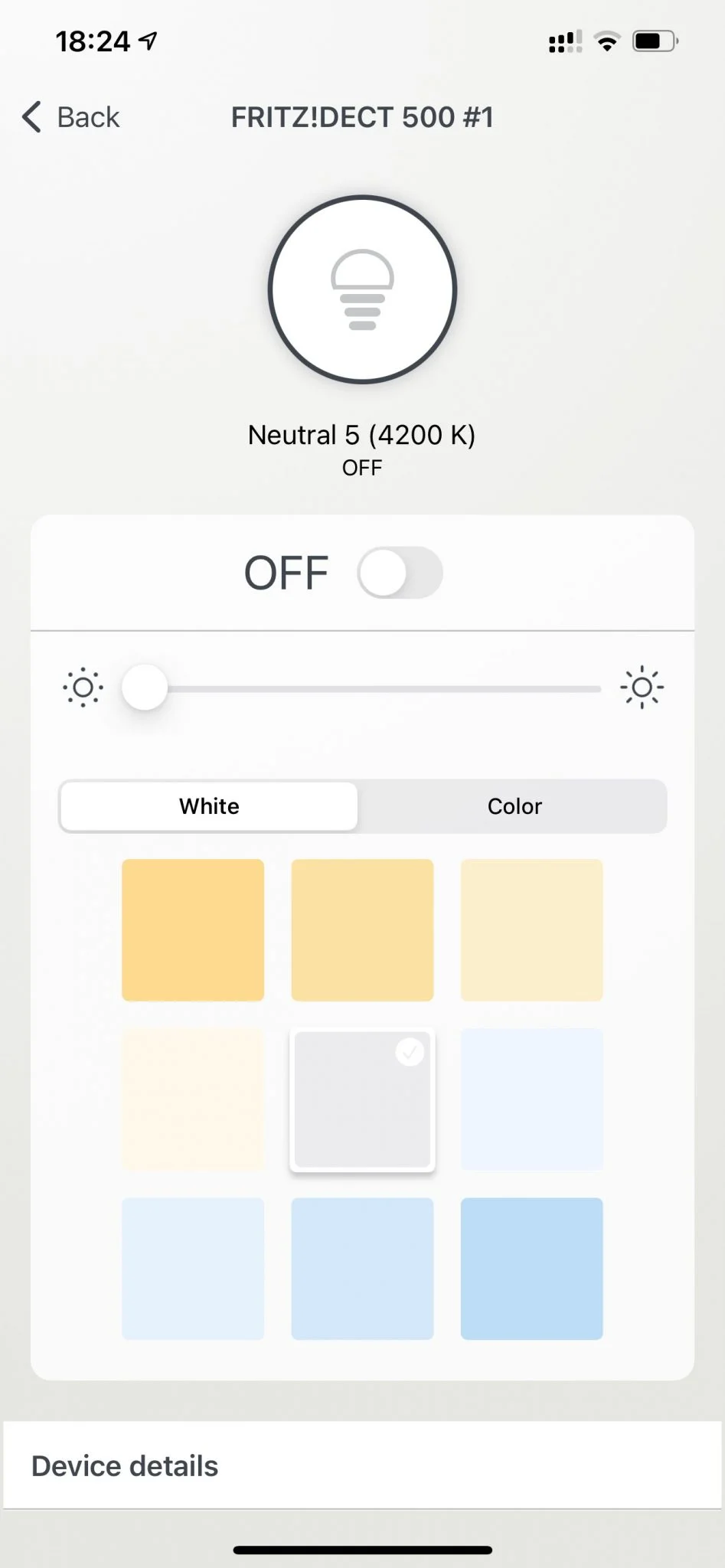Viewport: 725px width, 1568px height.
Task: Select the faint blue swatch in the middle row
Action: 531,1099
